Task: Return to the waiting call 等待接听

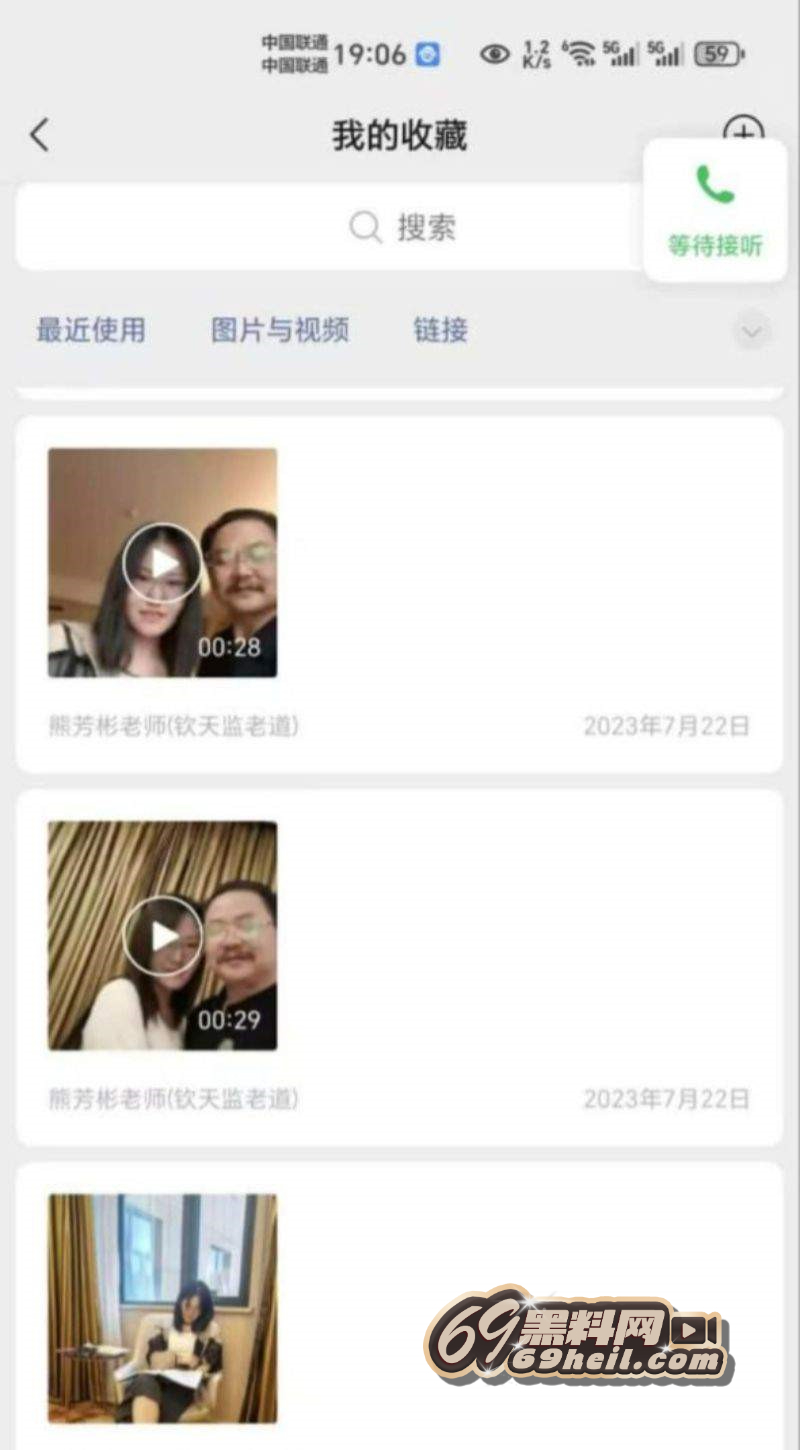Action: tap(715, 211)
